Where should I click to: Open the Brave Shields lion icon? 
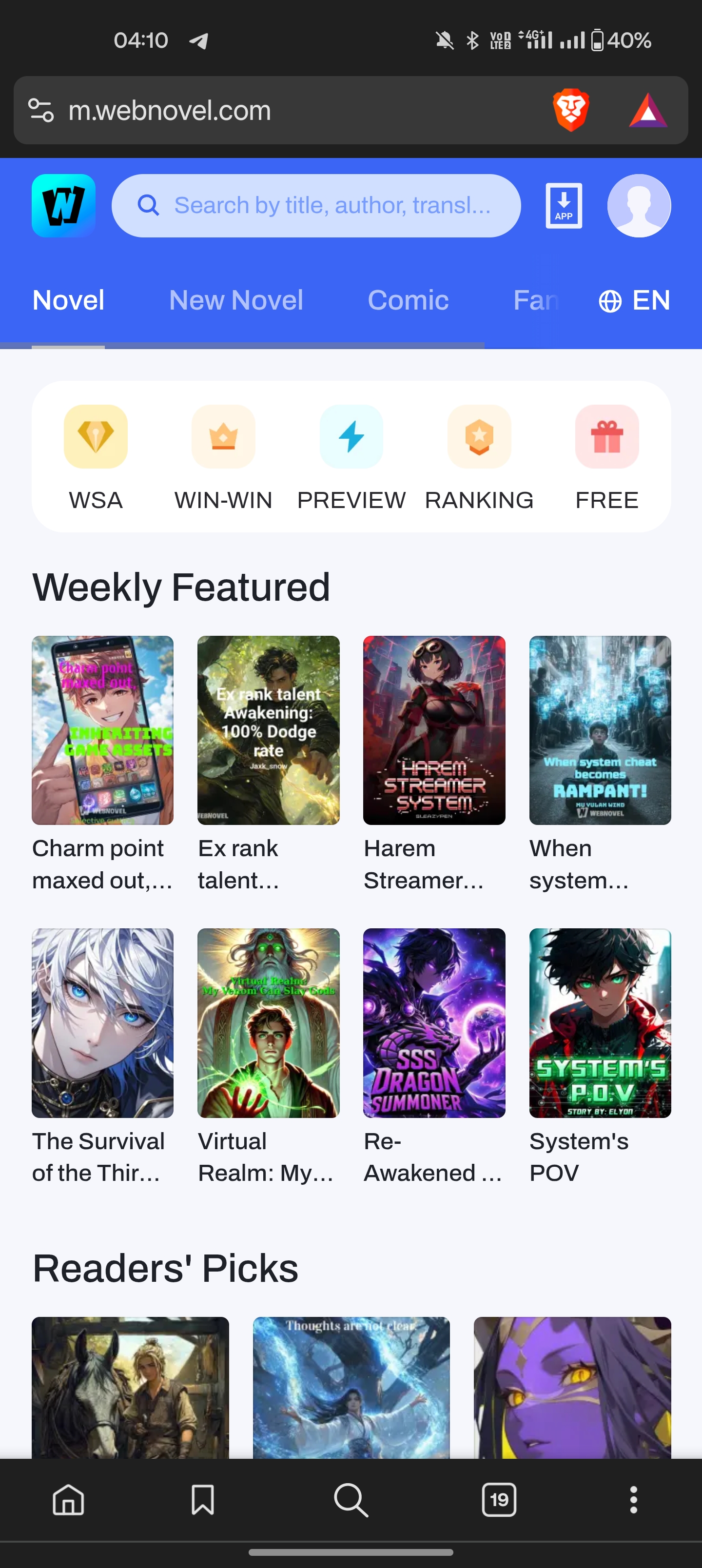(570, 110)
